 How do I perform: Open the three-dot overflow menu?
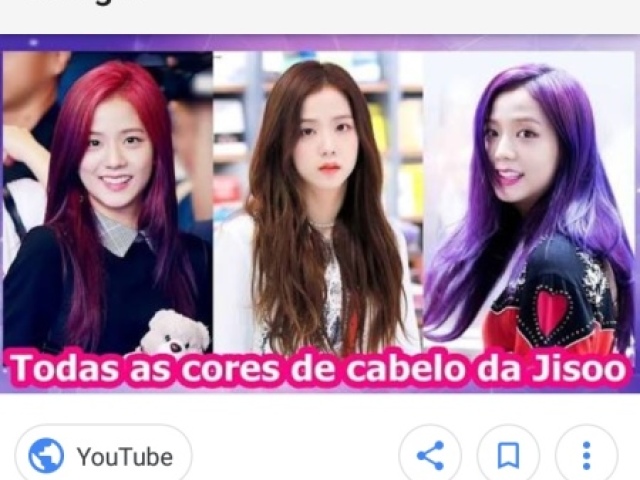point(586,456)
